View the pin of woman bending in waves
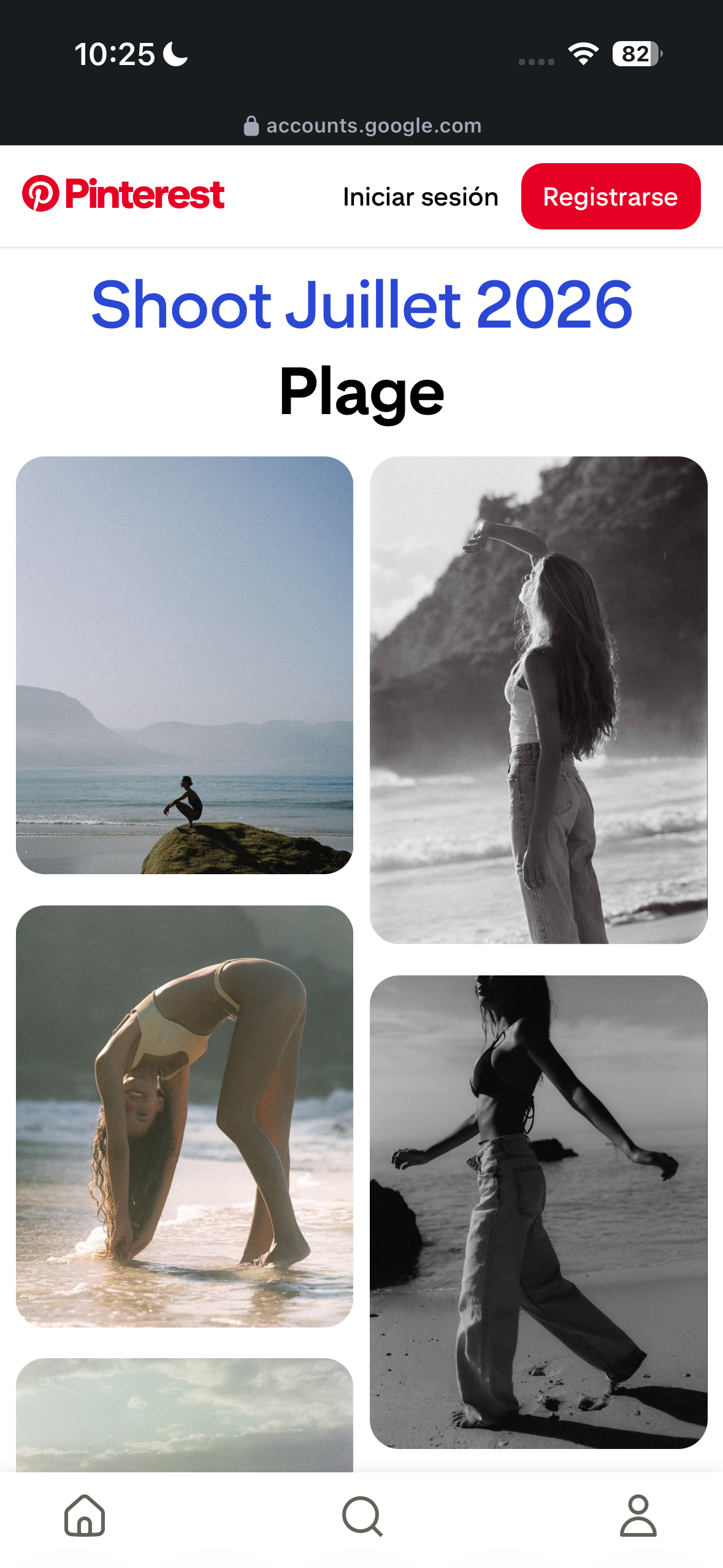This screenshot has width=723, height=1568. [x=185, y=1116]
